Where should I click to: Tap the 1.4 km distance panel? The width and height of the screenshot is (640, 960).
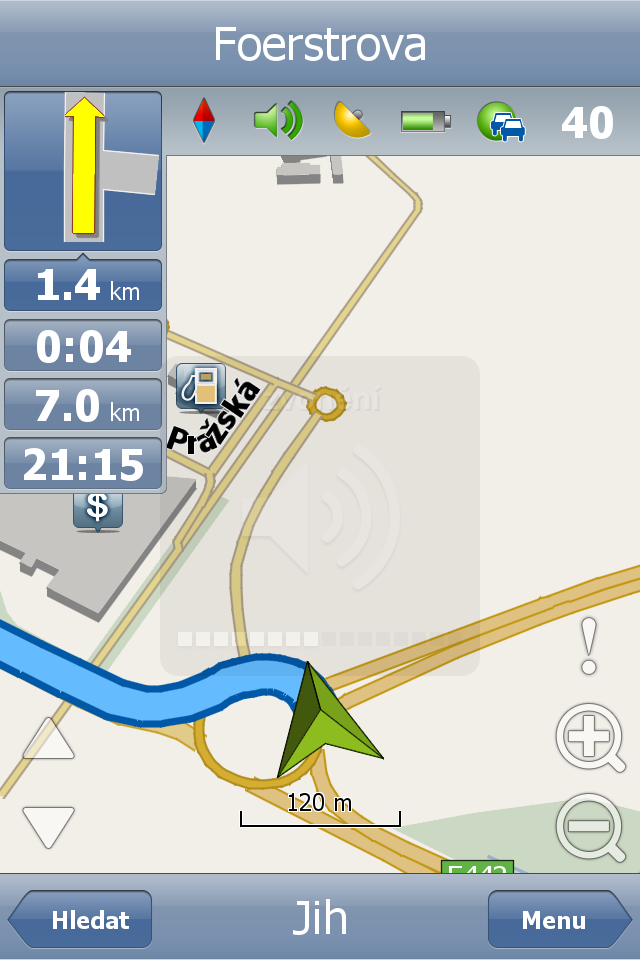[83, 286]
